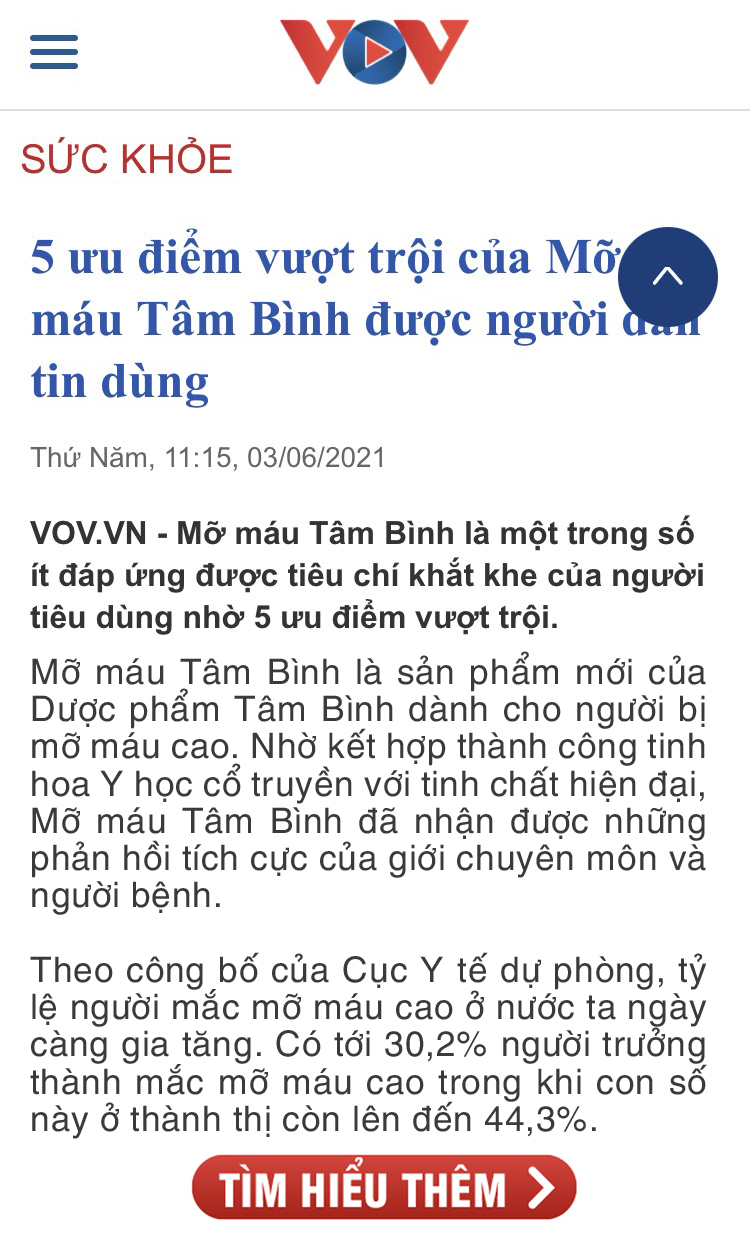750x1251 pixels.
Task: Go to VOV home via logo
Action: 374,52
